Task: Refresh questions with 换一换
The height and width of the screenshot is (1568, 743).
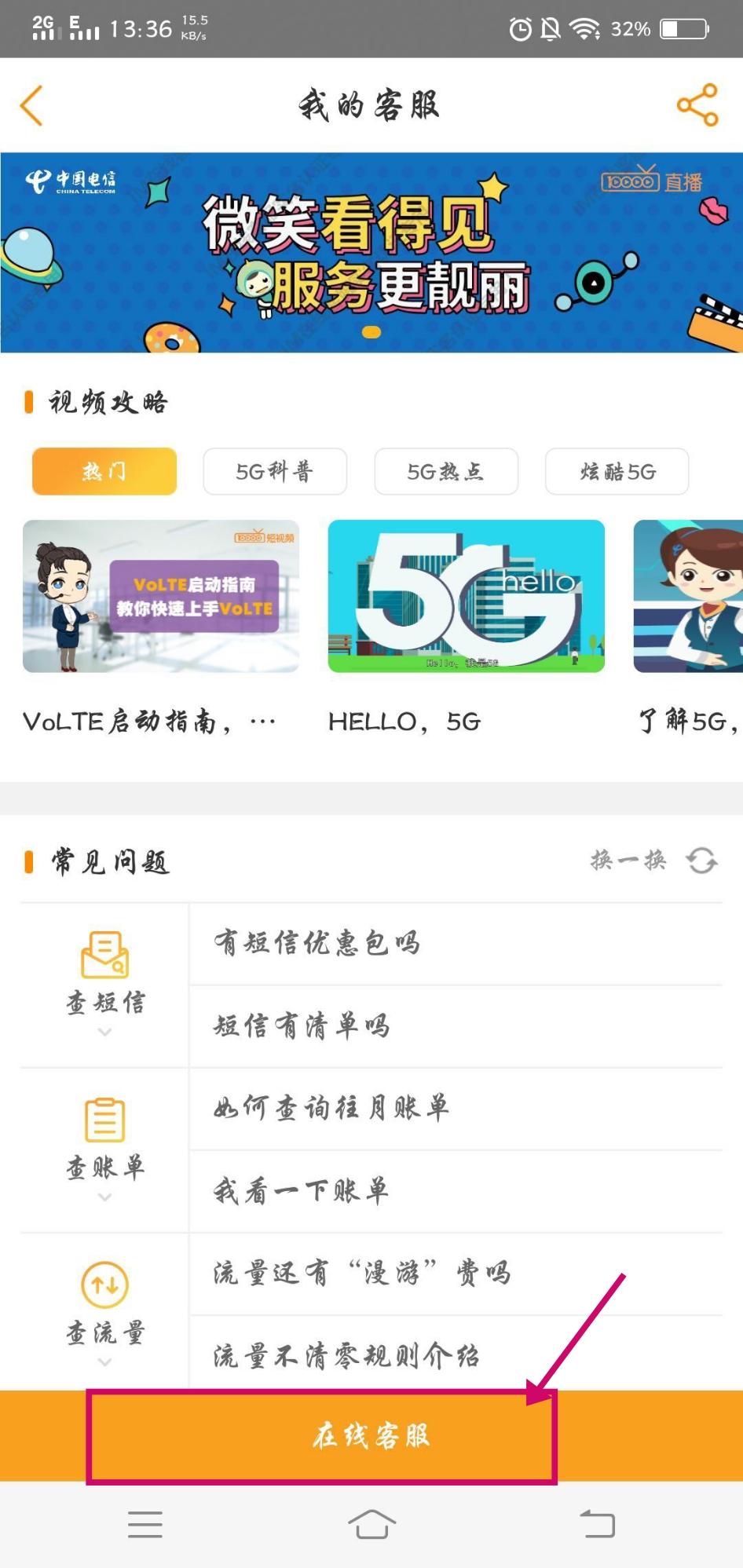Action: pos(653,861)
